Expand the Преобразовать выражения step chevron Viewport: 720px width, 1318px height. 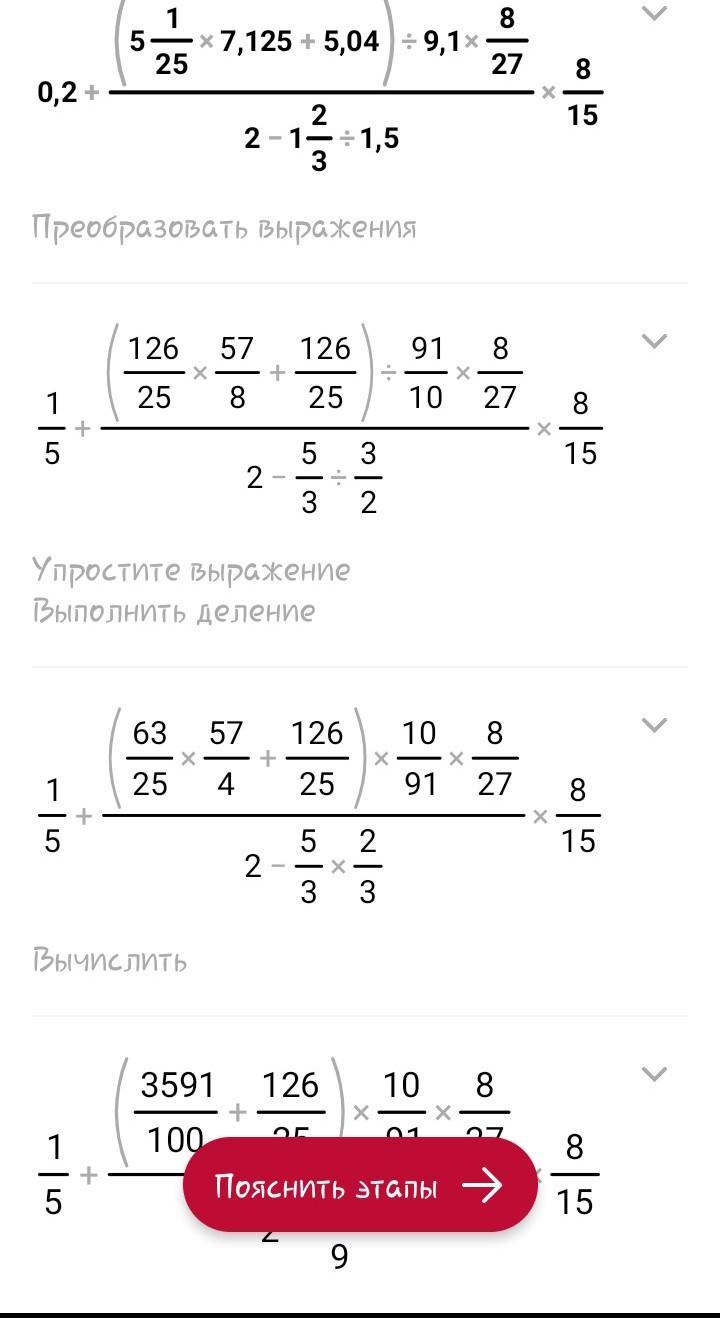point(653,13)
